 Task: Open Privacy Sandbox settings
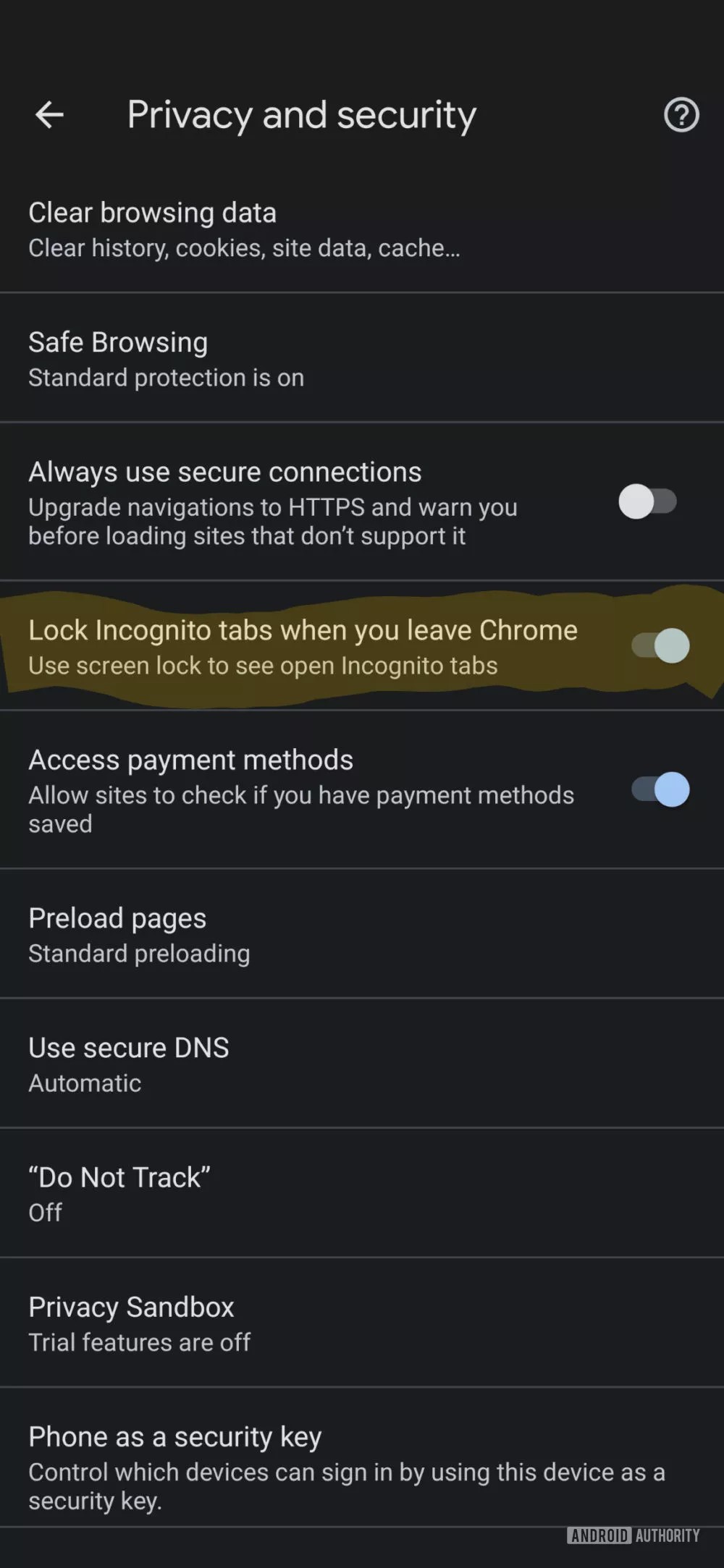(362, 1323)
